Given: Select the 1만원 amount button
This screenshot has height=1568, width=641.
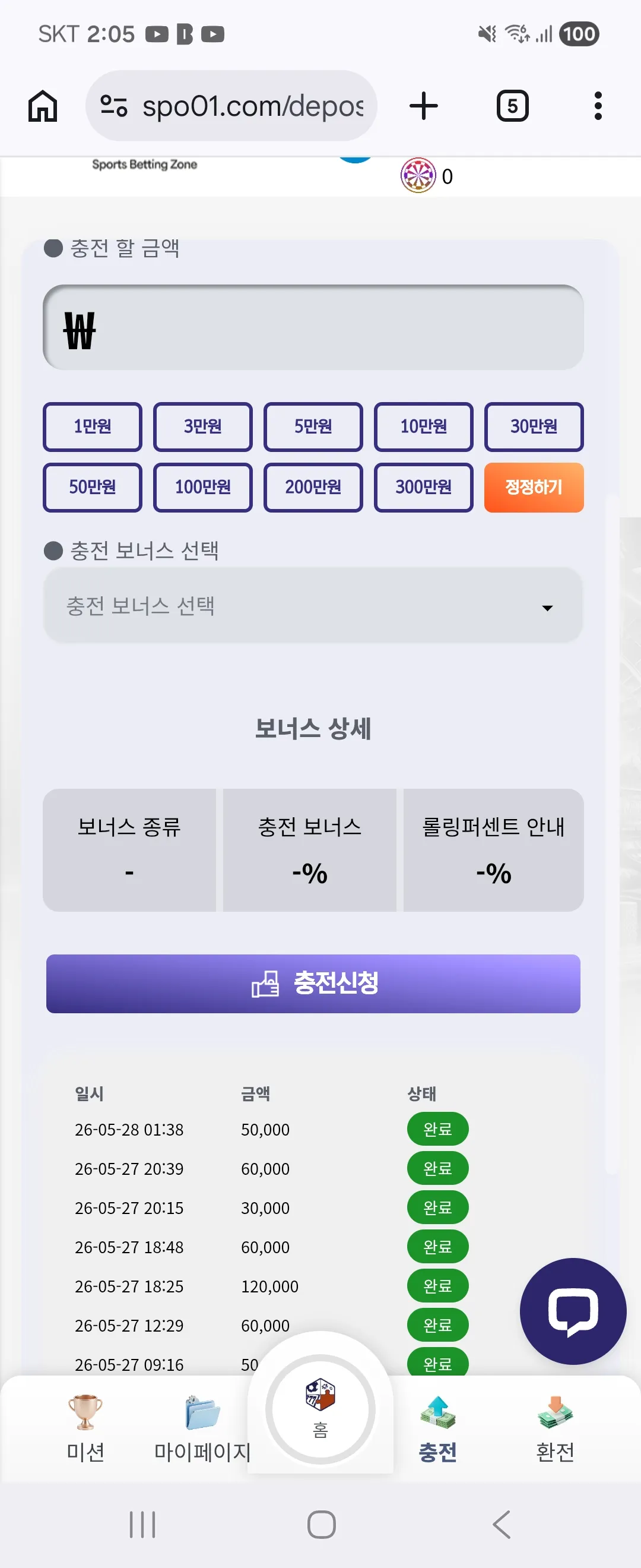Looking at the screenshot, I should click(x=93, y=426).
